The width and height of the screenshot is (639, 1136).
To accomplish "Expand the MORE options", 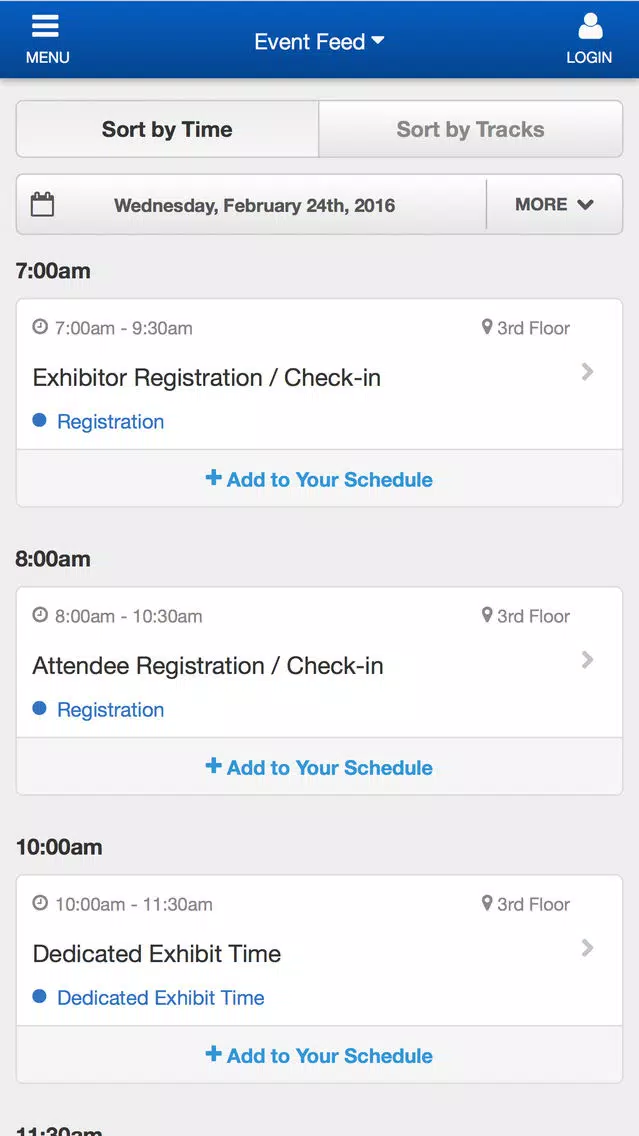I will coord(554,205).
